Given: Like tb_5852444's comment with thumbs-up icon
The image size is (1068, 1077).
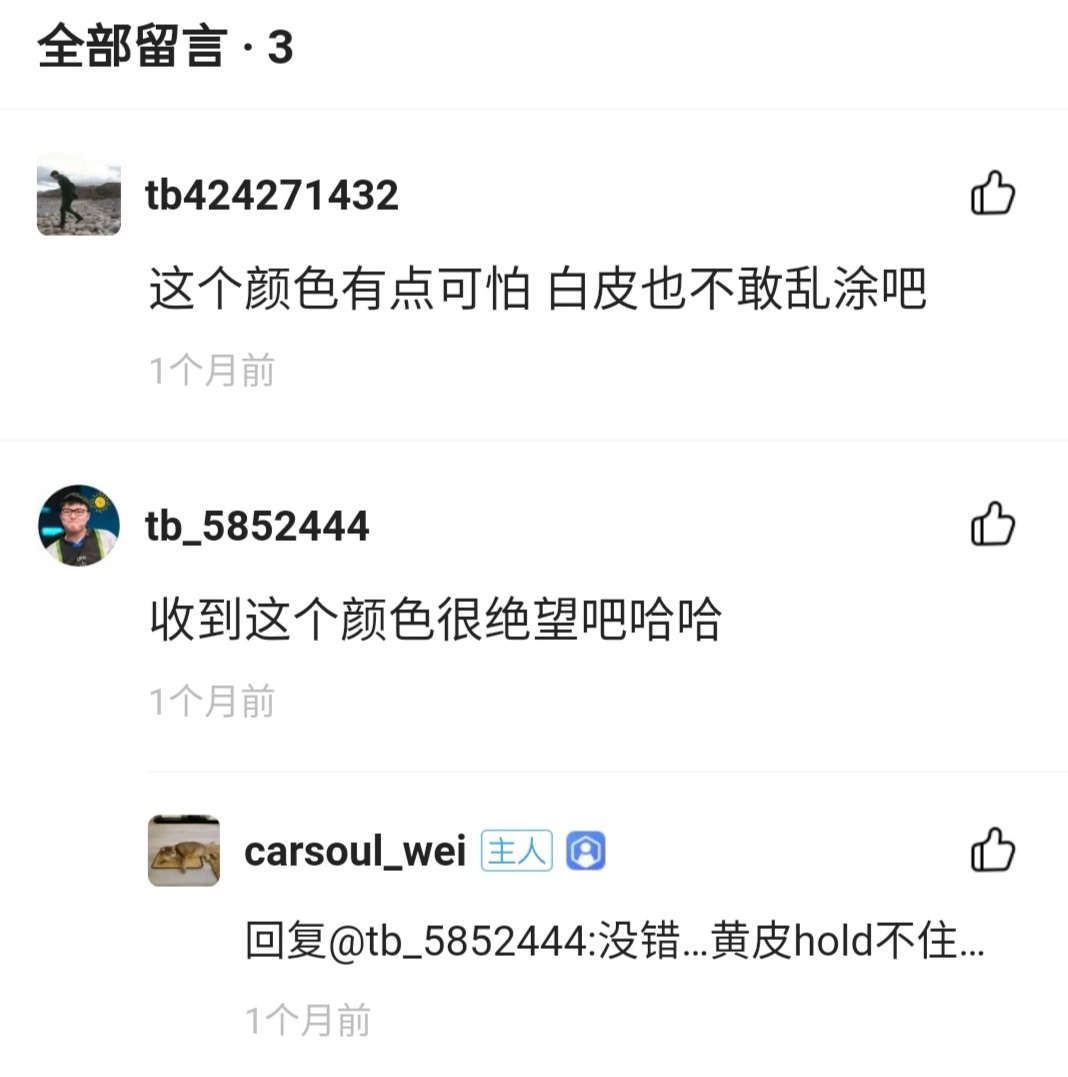Looking at the screenshot, I should click(x=994, y=525).
